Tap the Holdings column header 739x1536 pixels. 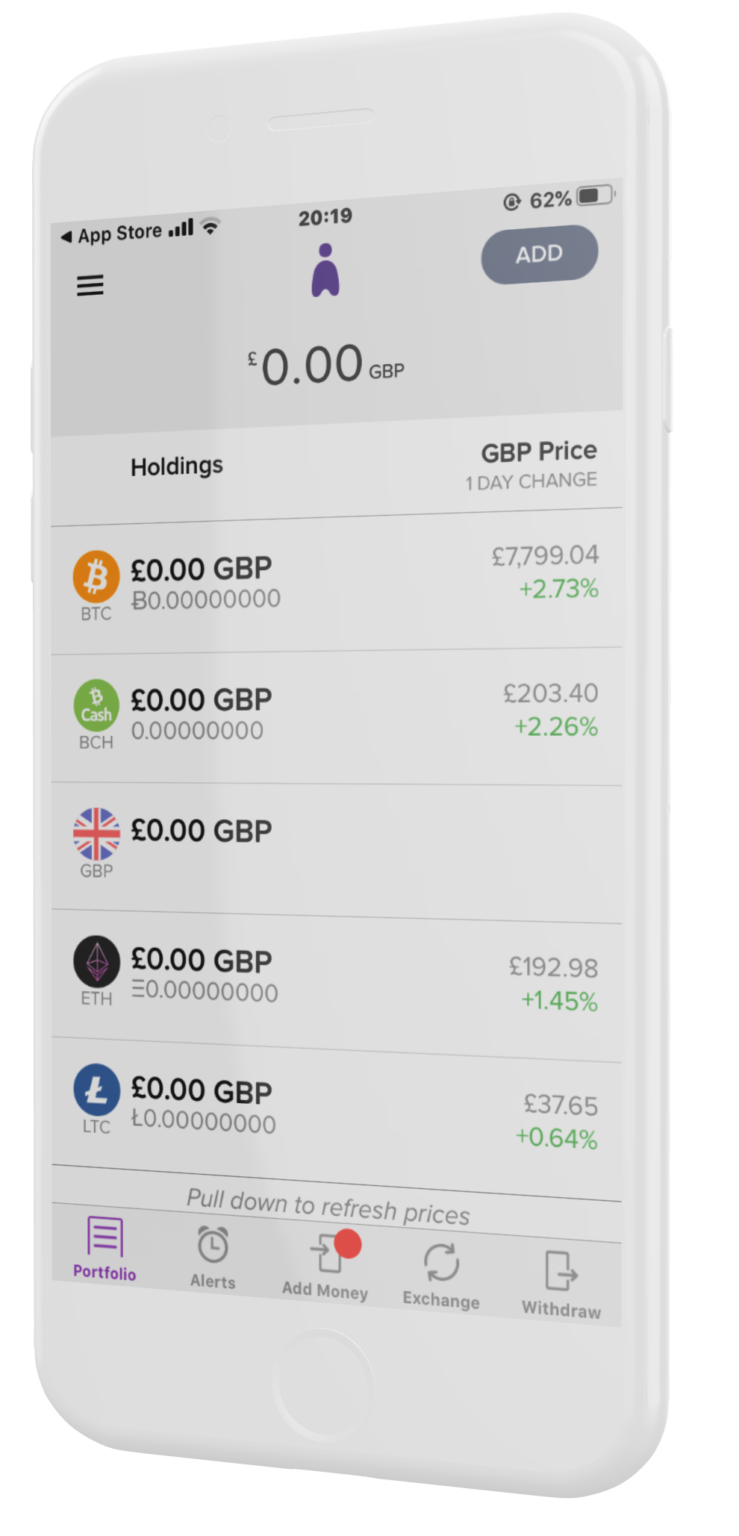click(x=176, y=464)
